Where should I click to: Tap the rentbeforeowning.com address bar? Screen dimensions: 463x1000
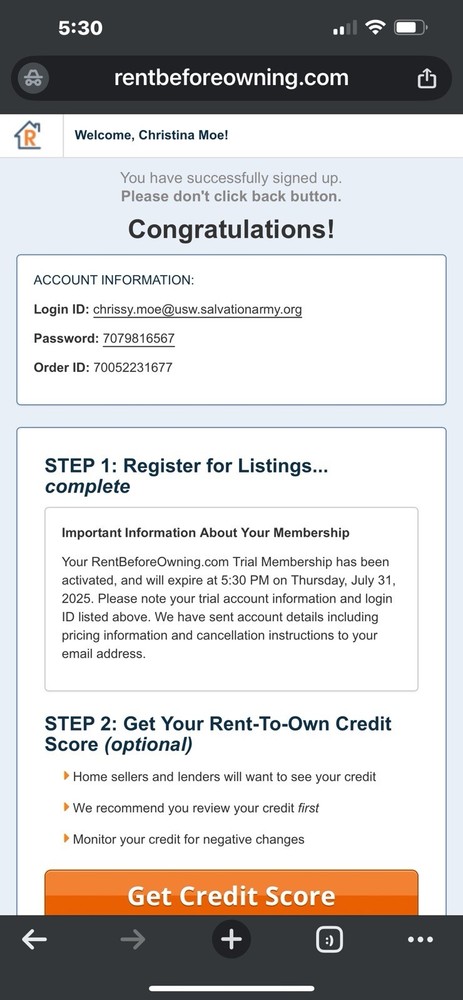[231, 78]
